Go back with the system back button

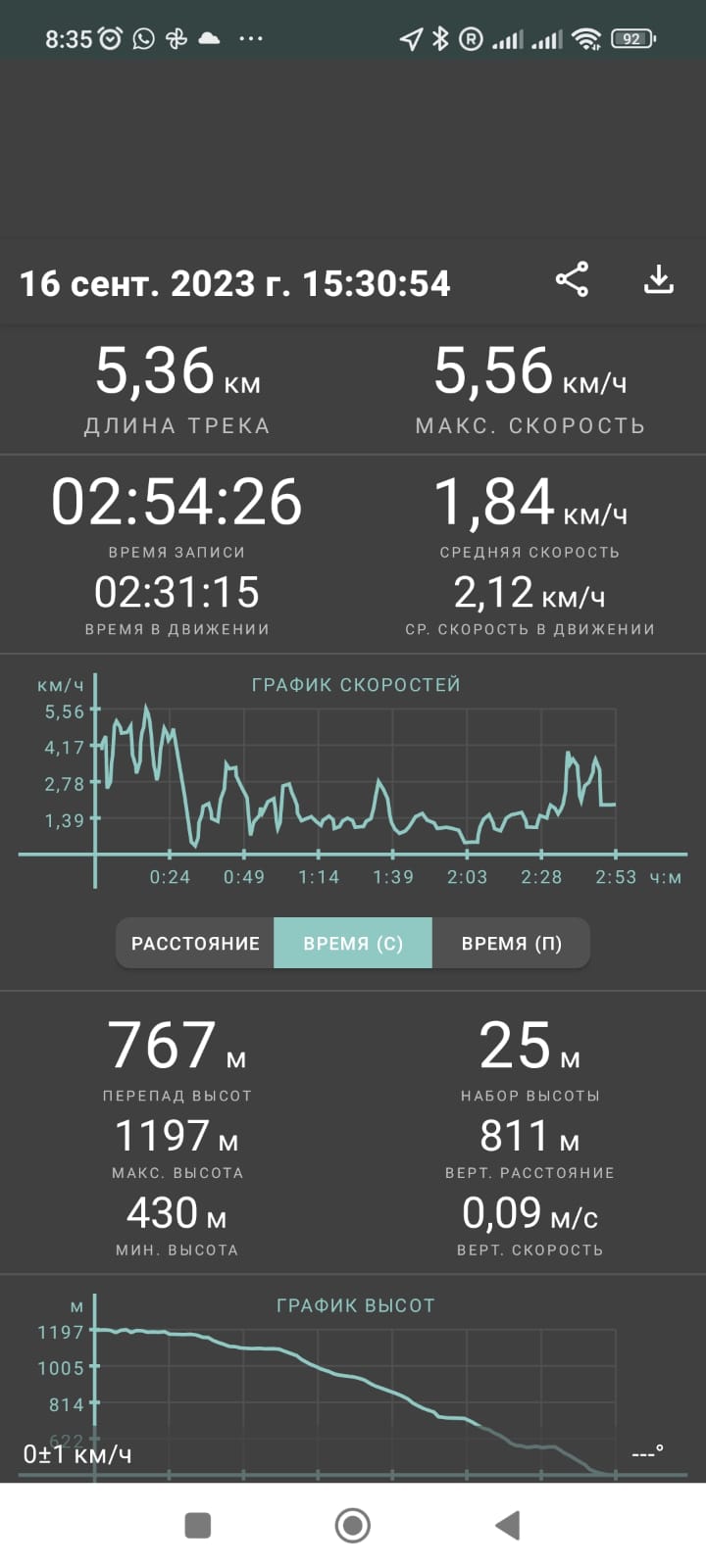[x=507, y=1525]
